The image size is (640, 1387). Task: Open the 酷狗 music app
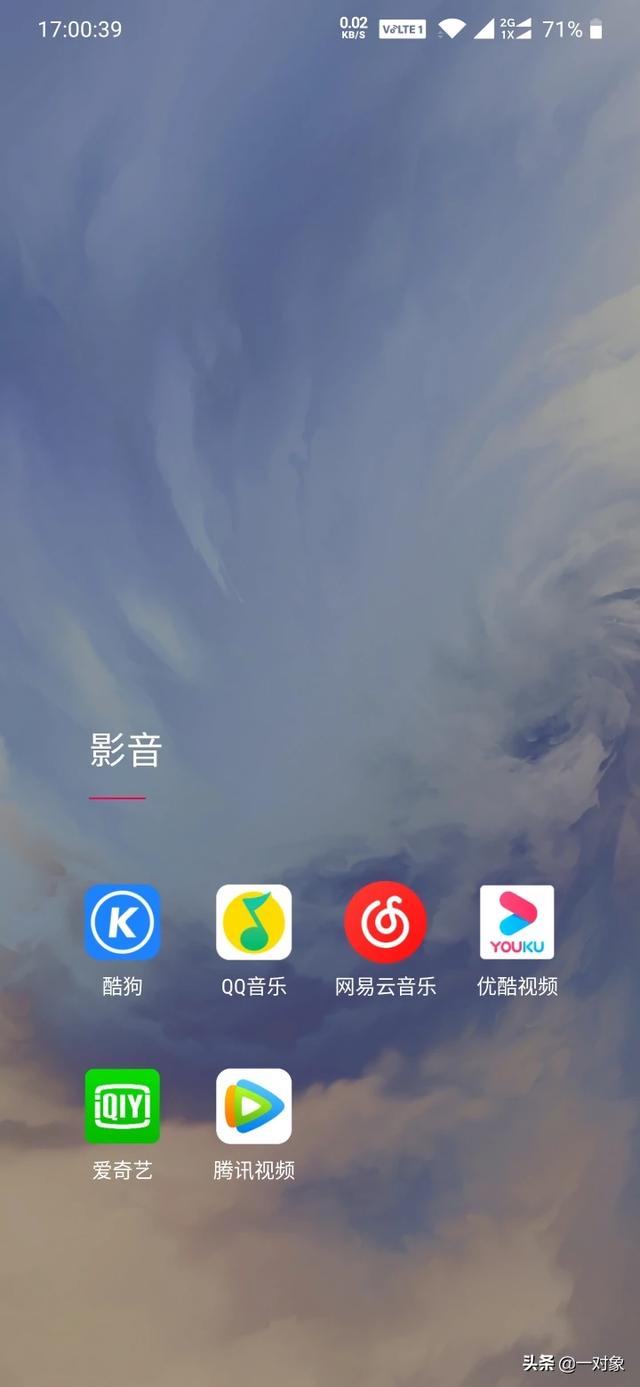pos(122,922)
